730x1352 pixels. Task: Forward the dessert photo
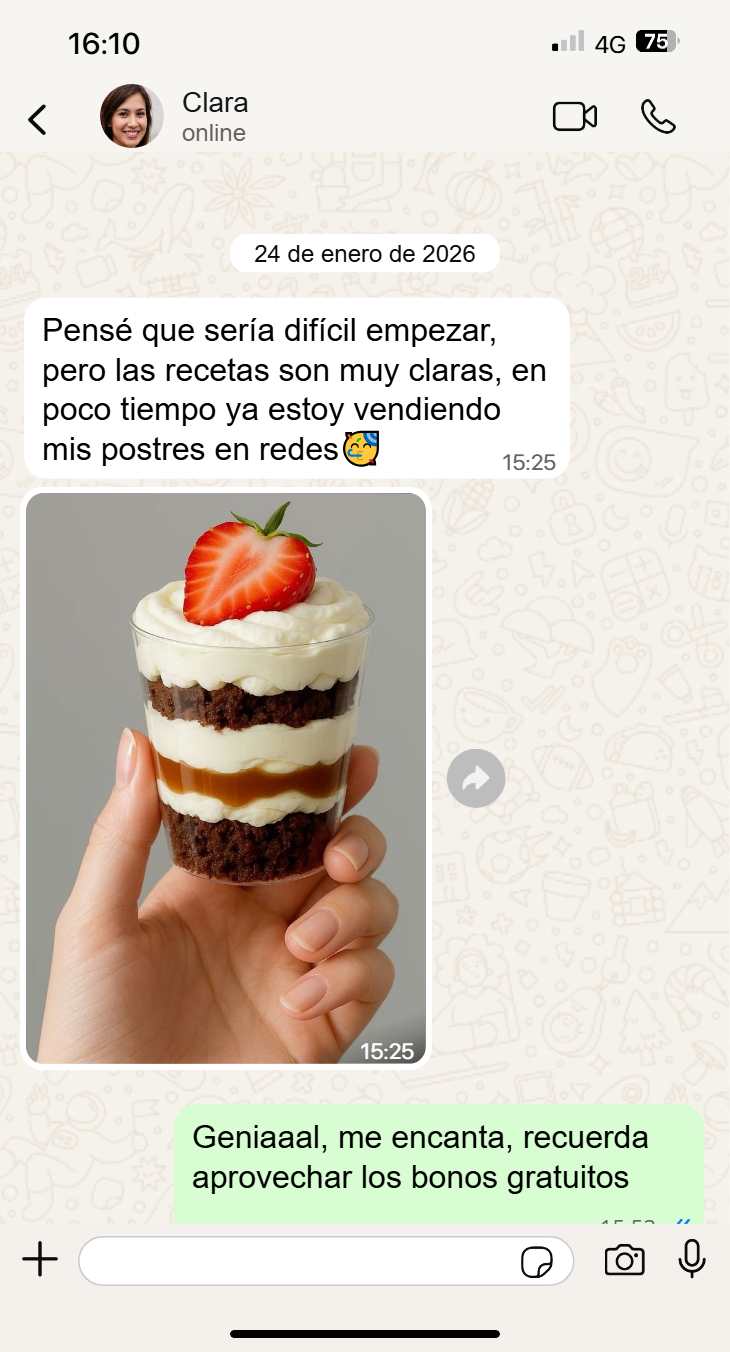[476, 778]
